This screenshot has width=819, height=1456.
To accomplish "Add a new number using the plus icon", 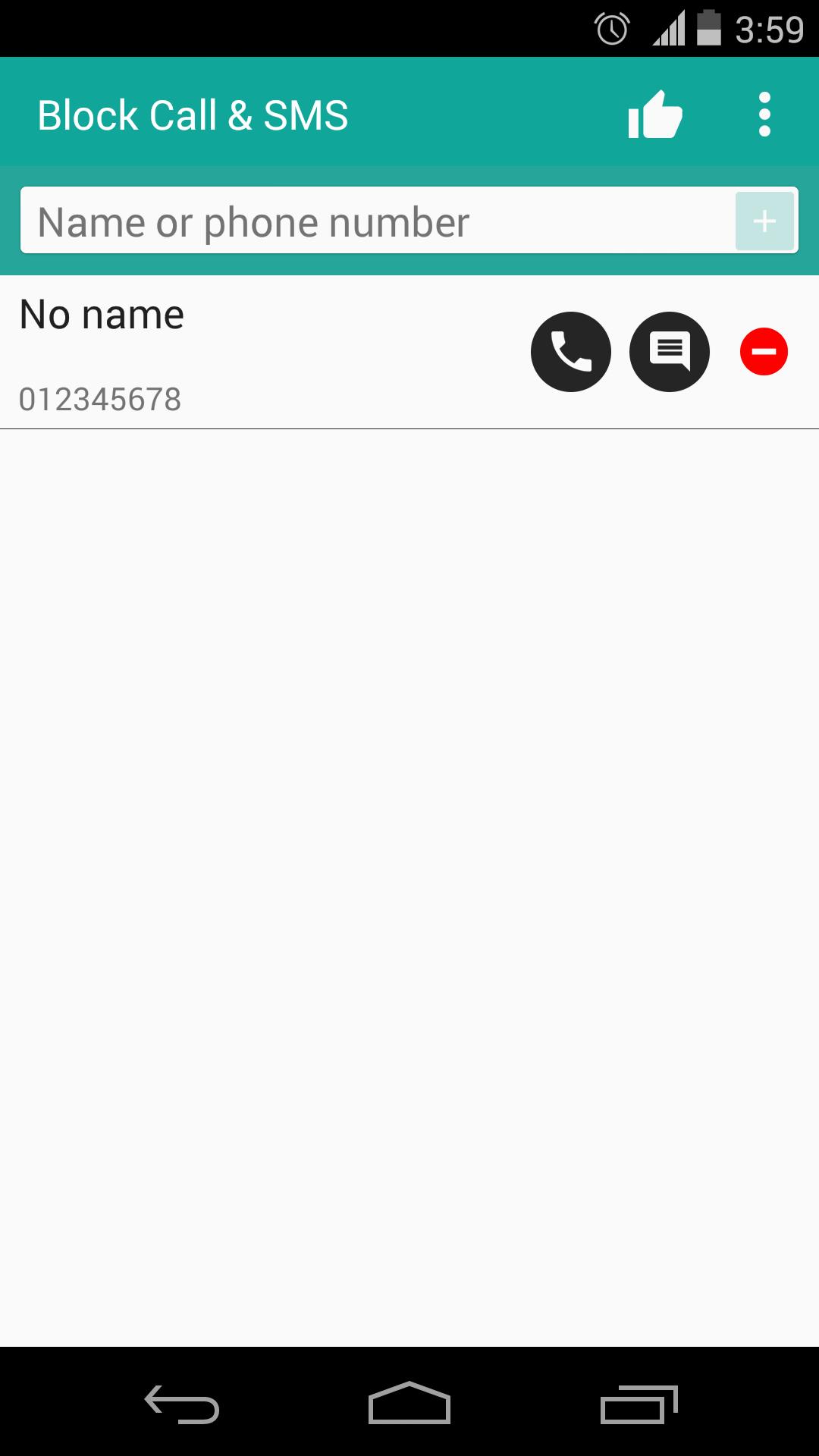I will coord(764,221).
